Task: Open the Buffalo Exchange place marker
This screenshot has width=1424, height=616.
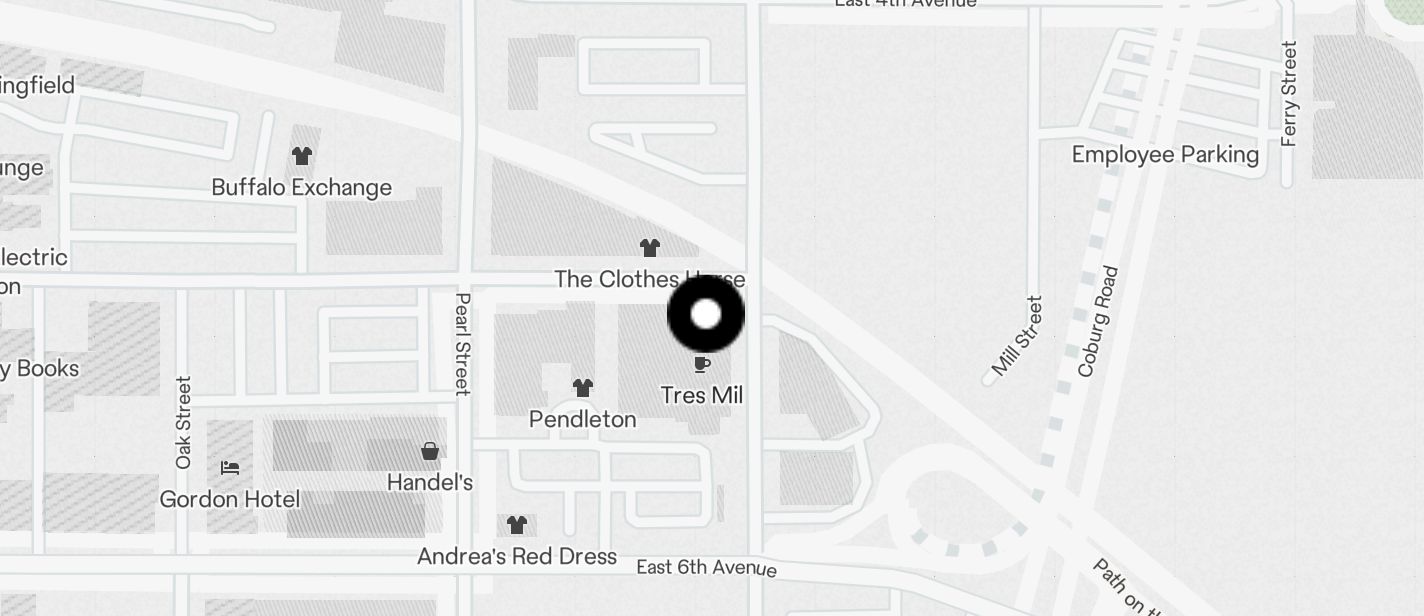Action: [302, 157]
